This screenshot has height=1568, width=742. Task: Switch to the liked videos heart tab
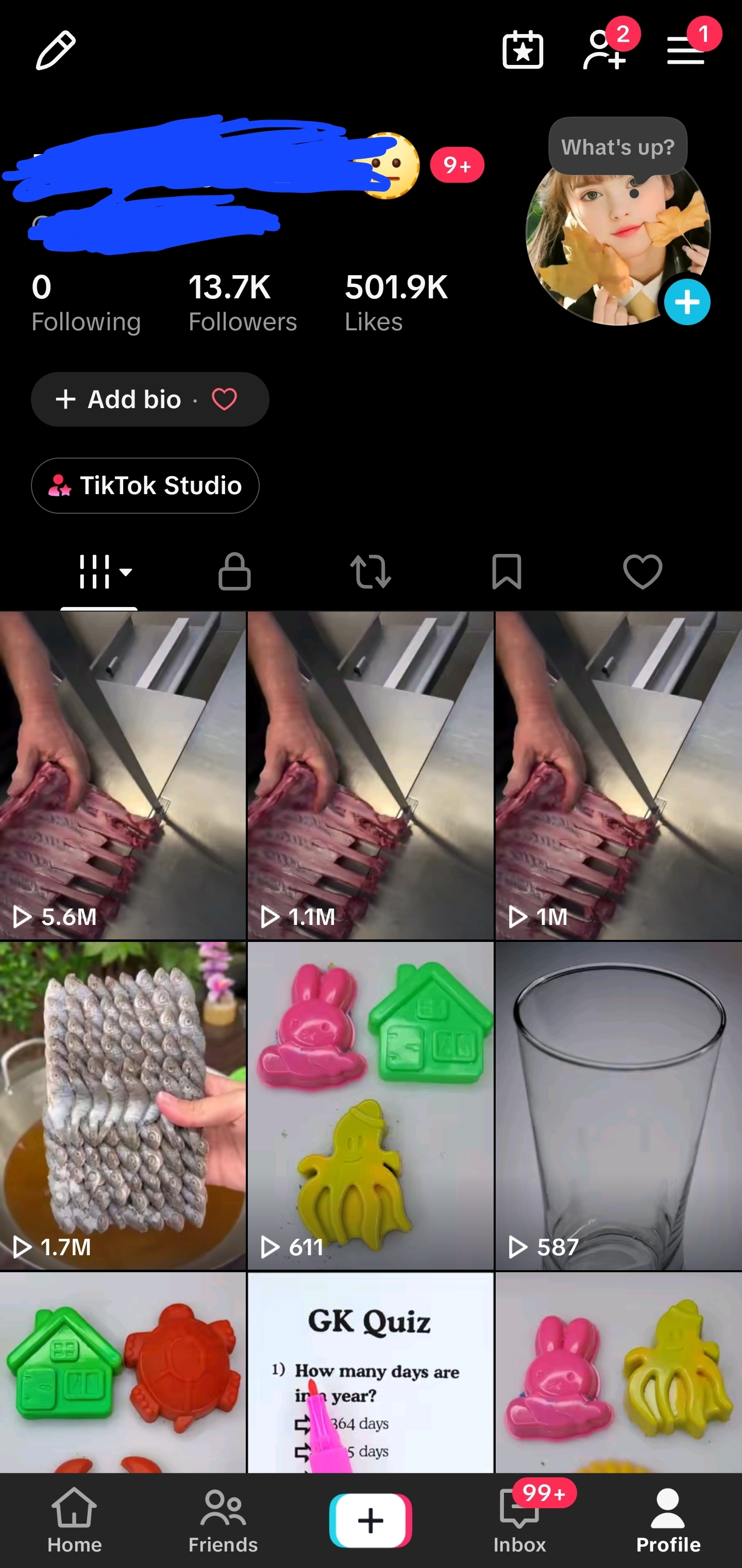(x=642, y=571)
